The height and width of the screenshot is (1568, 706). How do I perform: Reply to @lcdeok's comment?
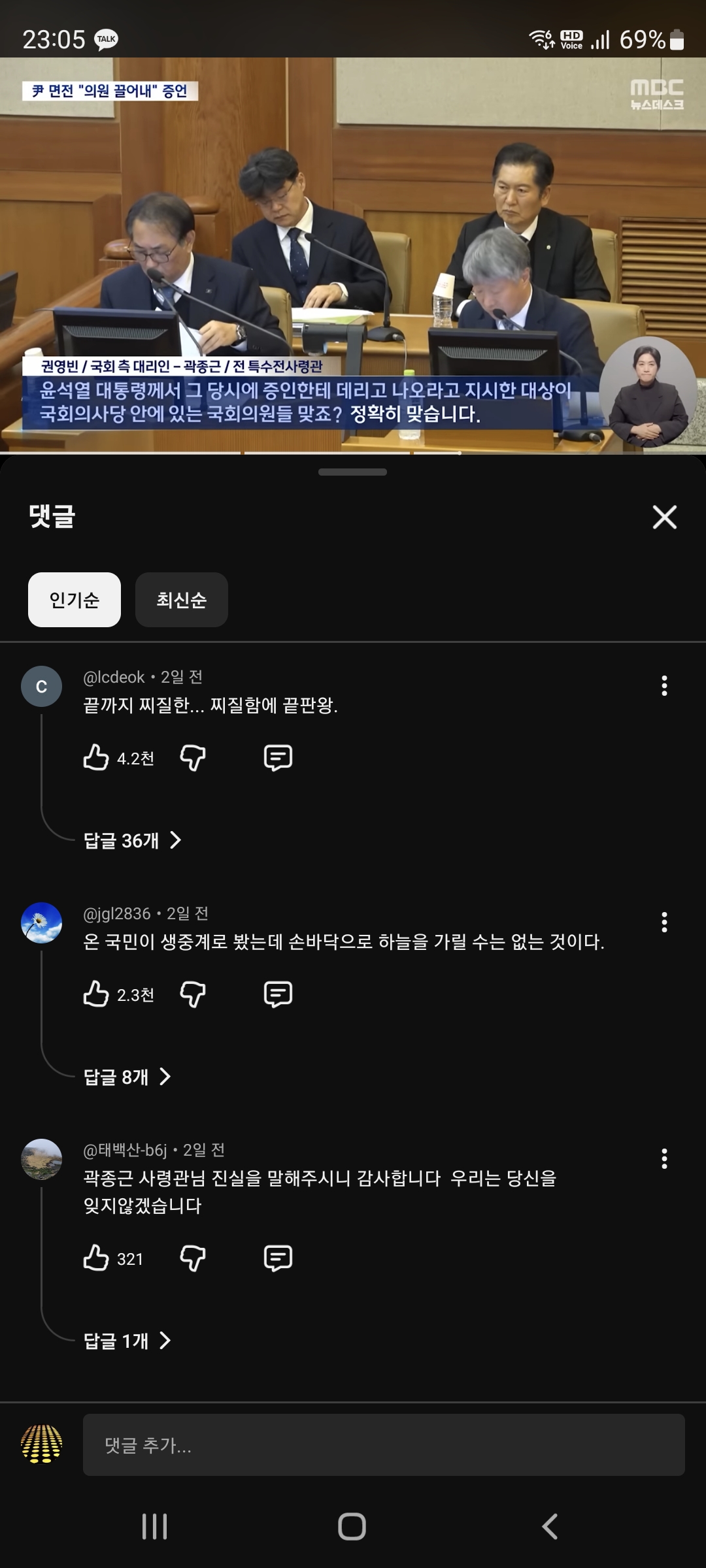tap(278, 758)
